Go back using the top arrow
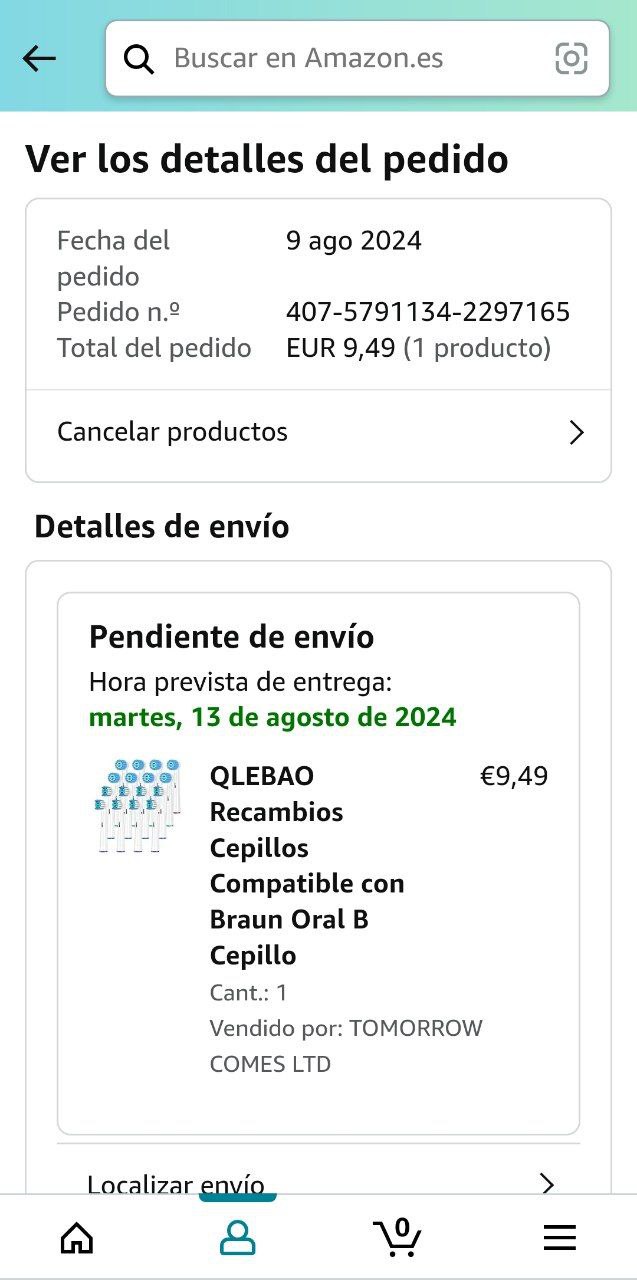The image size is (637, 1280). [x=39, y=59]
